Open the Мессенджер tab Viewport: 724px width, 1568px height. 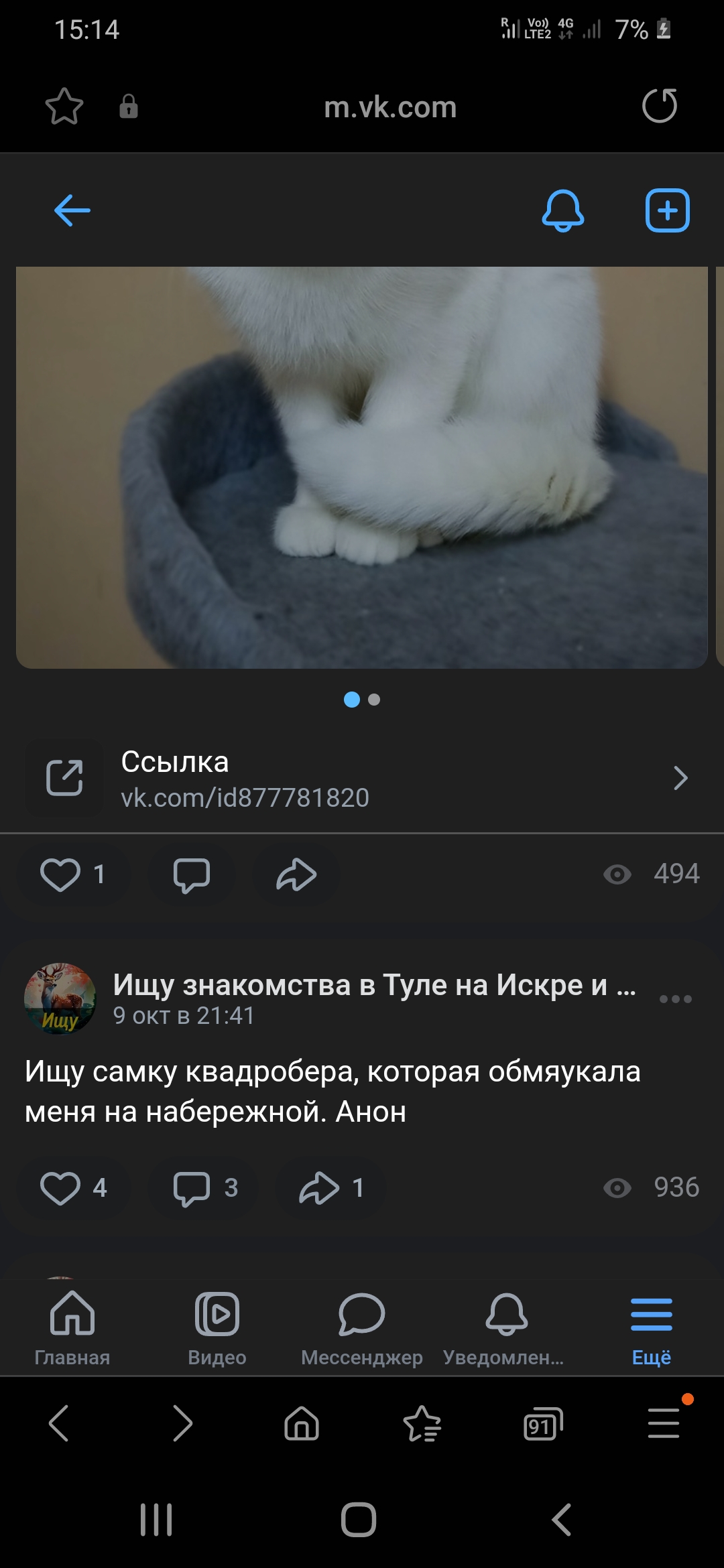point(362,1328)
